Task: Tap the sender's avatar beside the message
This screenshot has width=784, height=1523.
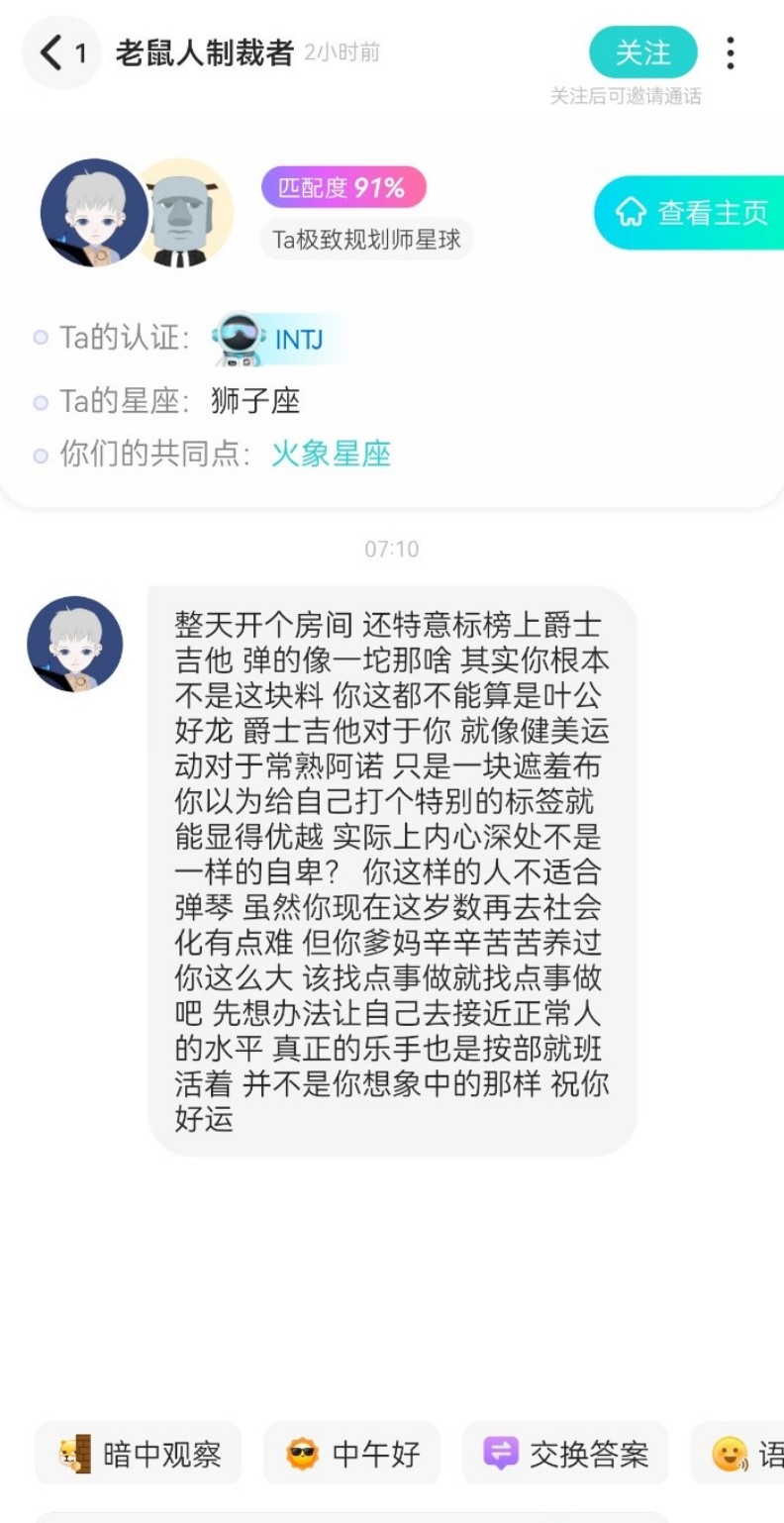Action: point(75,645)
